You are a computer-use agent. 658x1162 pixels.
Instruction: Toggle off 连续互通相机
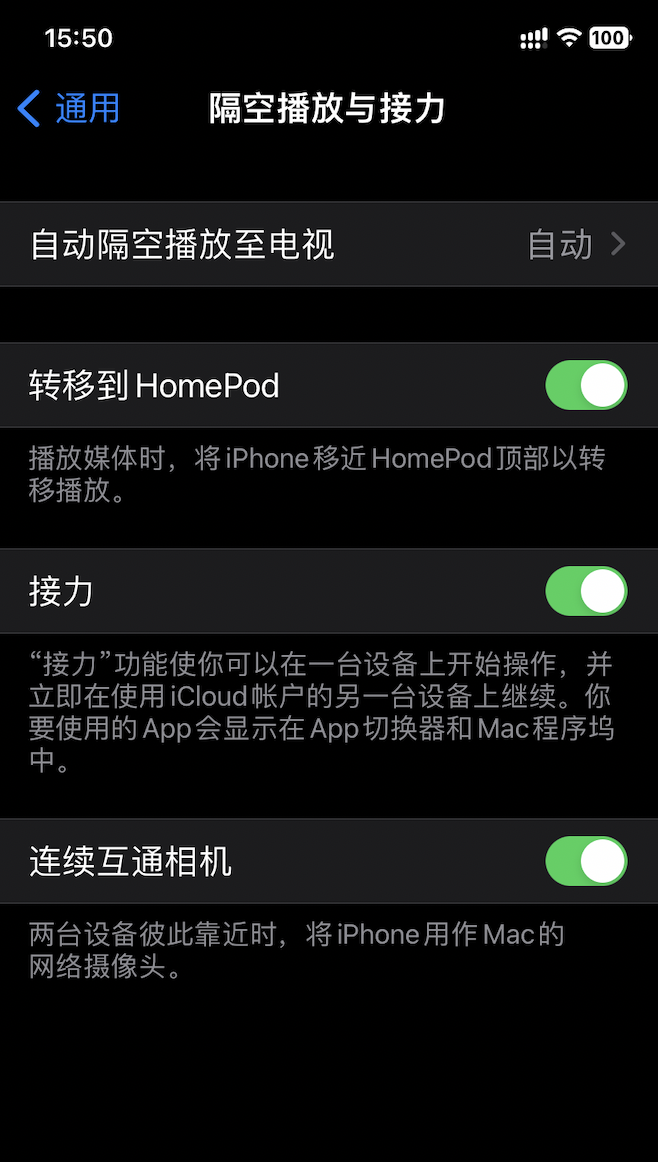pyautogui.click(x=586, y=861)
